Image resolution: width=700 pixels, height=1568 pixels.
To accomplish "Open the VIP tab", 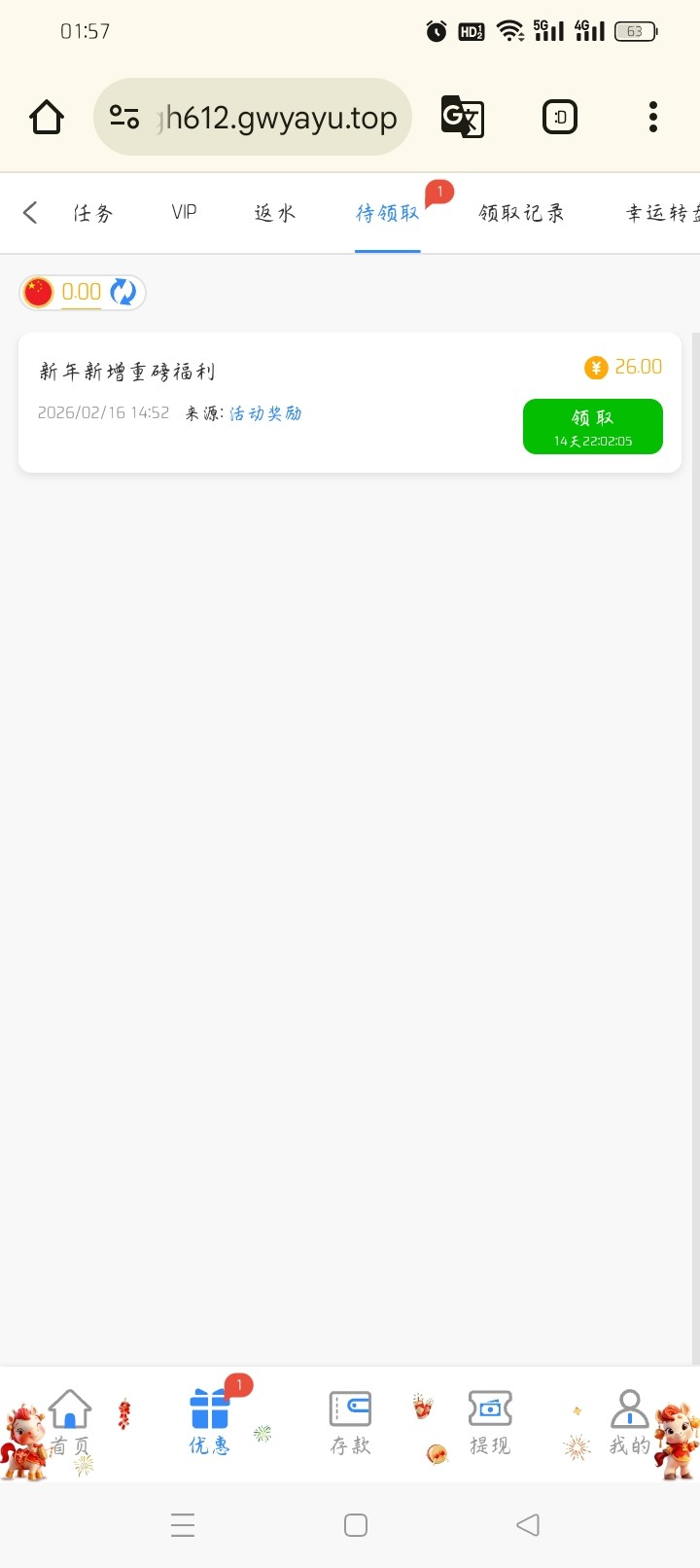I will click(184, 213).
